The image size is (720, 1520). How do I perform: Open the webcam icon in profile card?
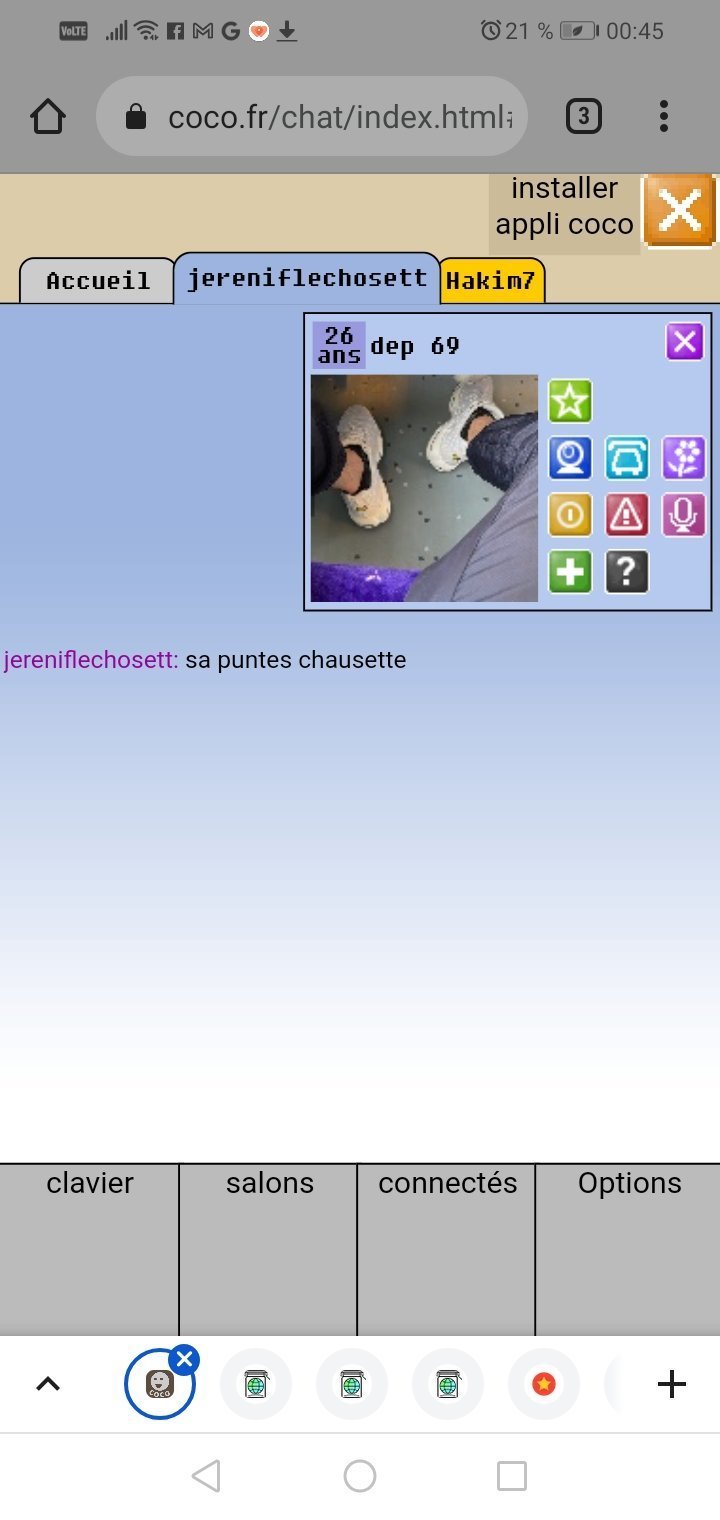click(x=570, y=458)
